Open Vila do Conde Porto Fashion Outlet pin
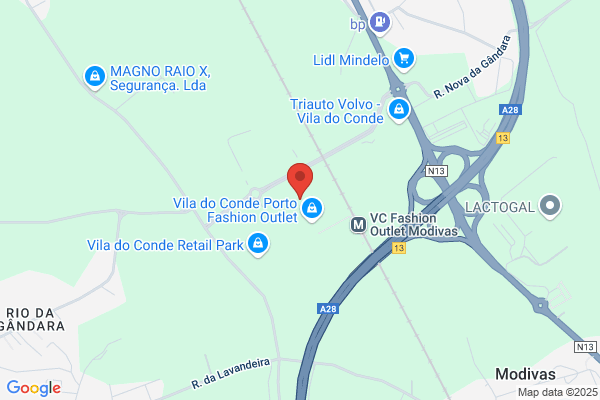Screen dimensions: 600x400 click(x=312, y=209)
